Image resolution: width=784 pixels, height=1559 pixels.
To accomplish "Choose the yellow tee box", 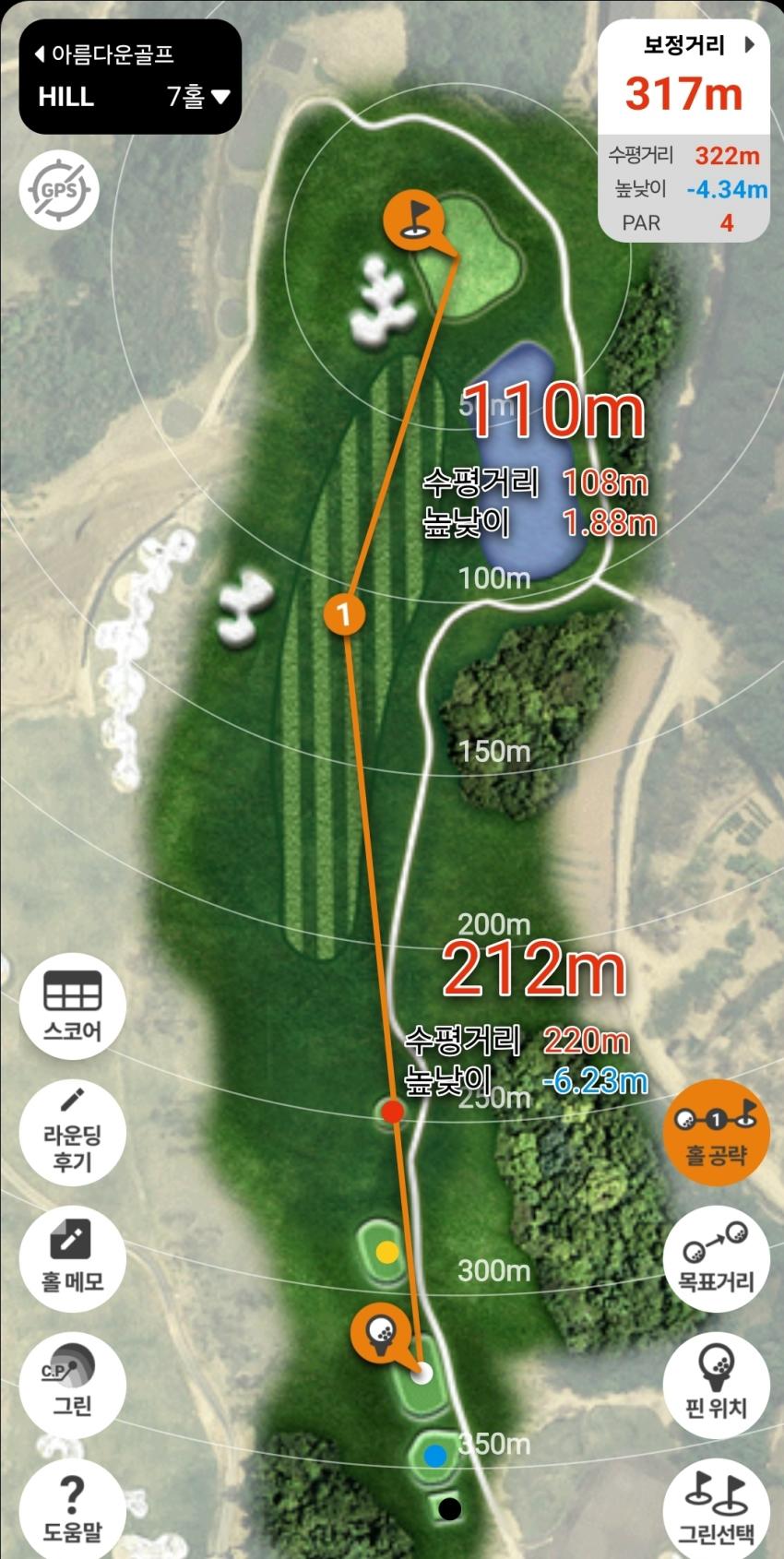I will tap(387, 1252).
